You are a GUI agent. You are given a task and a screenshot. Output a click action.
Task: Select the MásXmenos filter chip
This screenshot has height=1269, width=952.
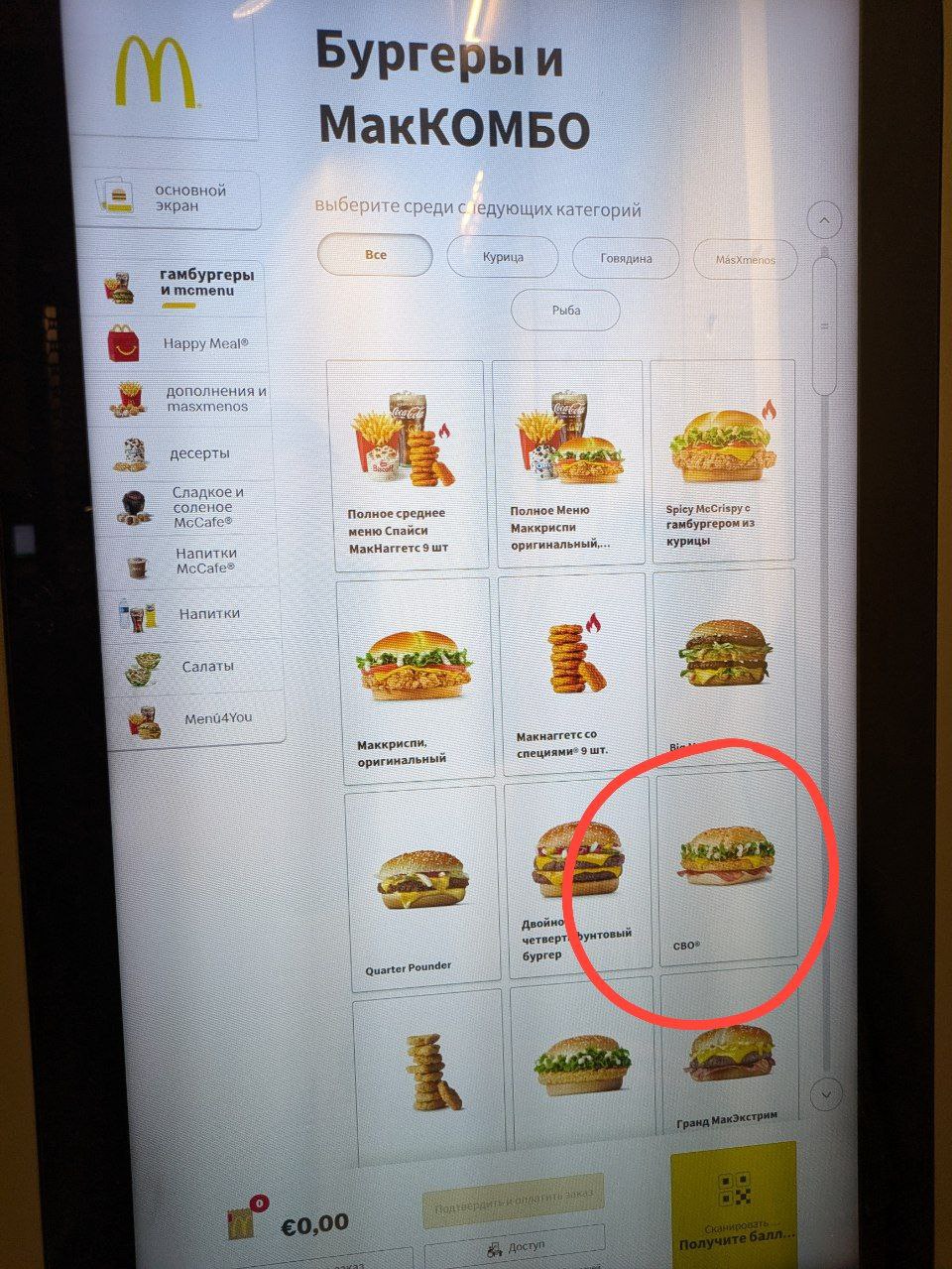pyautogui.click(x=745, y=260)
